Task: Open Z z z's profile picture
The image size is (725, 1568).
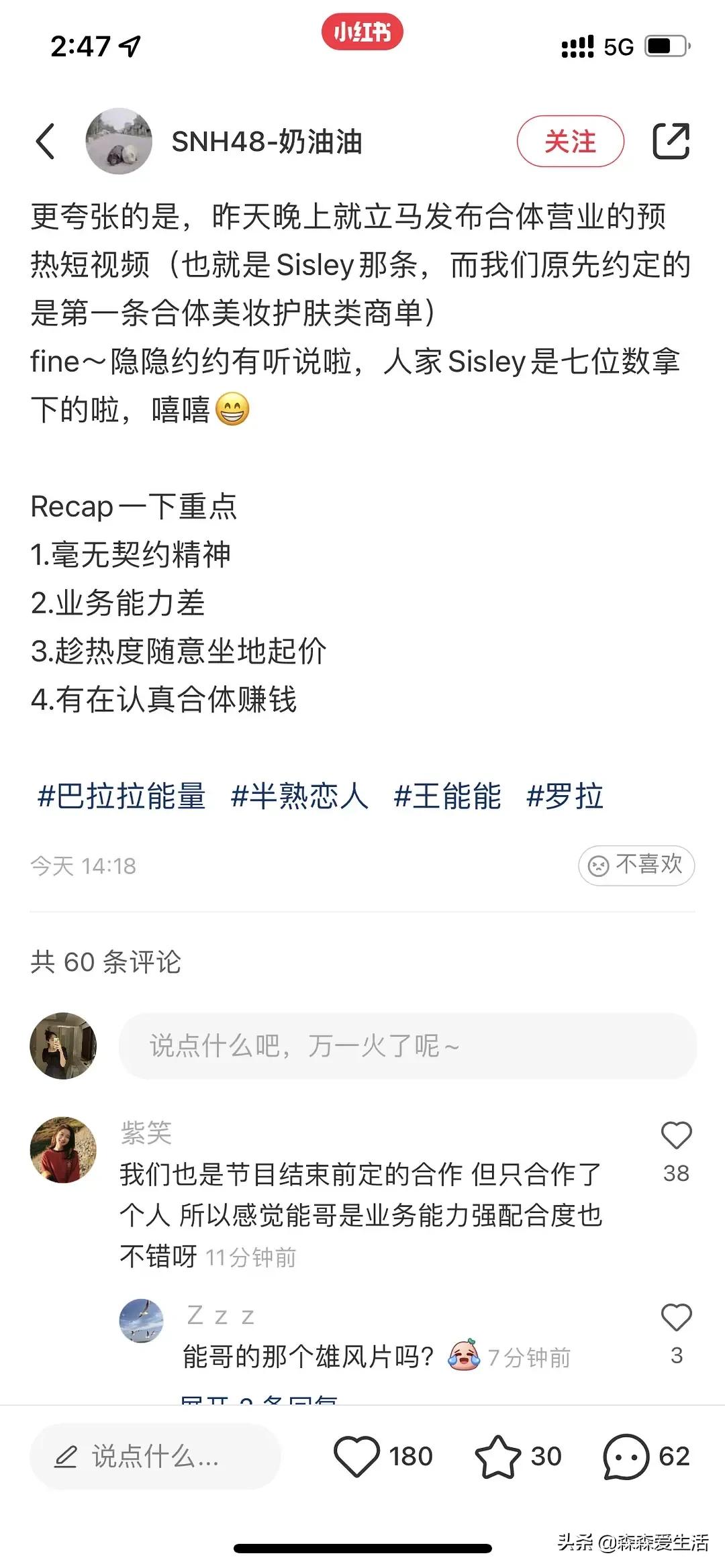Action: (x=141, y=1320)
